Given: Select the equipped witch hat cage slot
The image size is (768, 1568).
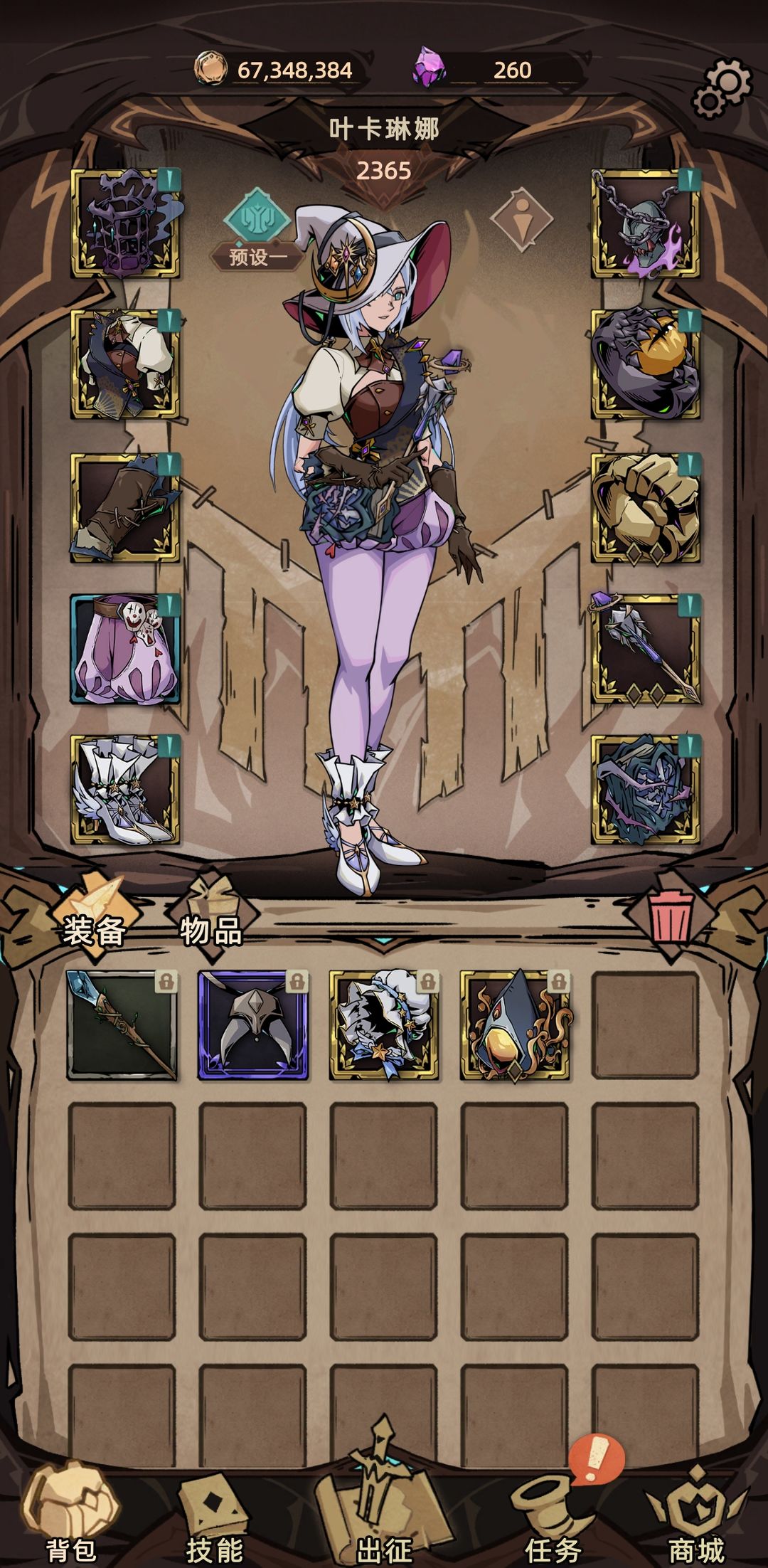Looking at the screenshot, I should point(125,223).
